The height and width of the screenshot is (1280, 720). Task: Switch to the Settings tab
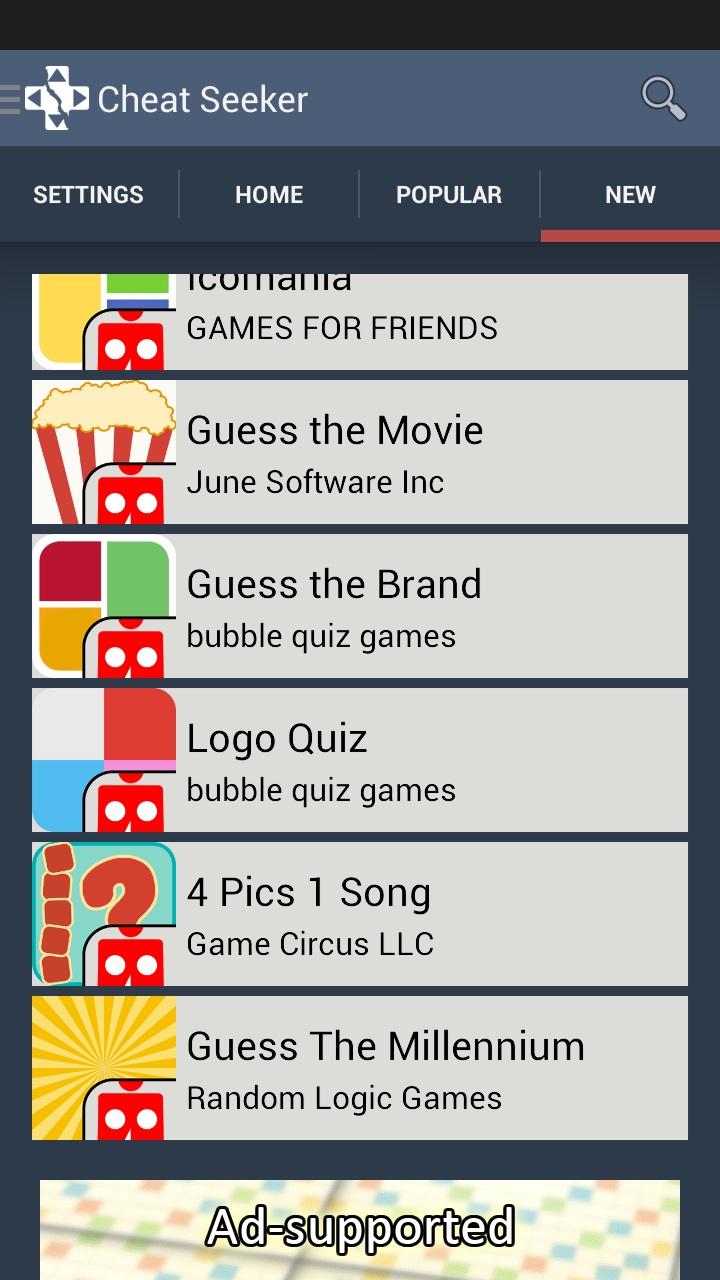pos(88,195)
